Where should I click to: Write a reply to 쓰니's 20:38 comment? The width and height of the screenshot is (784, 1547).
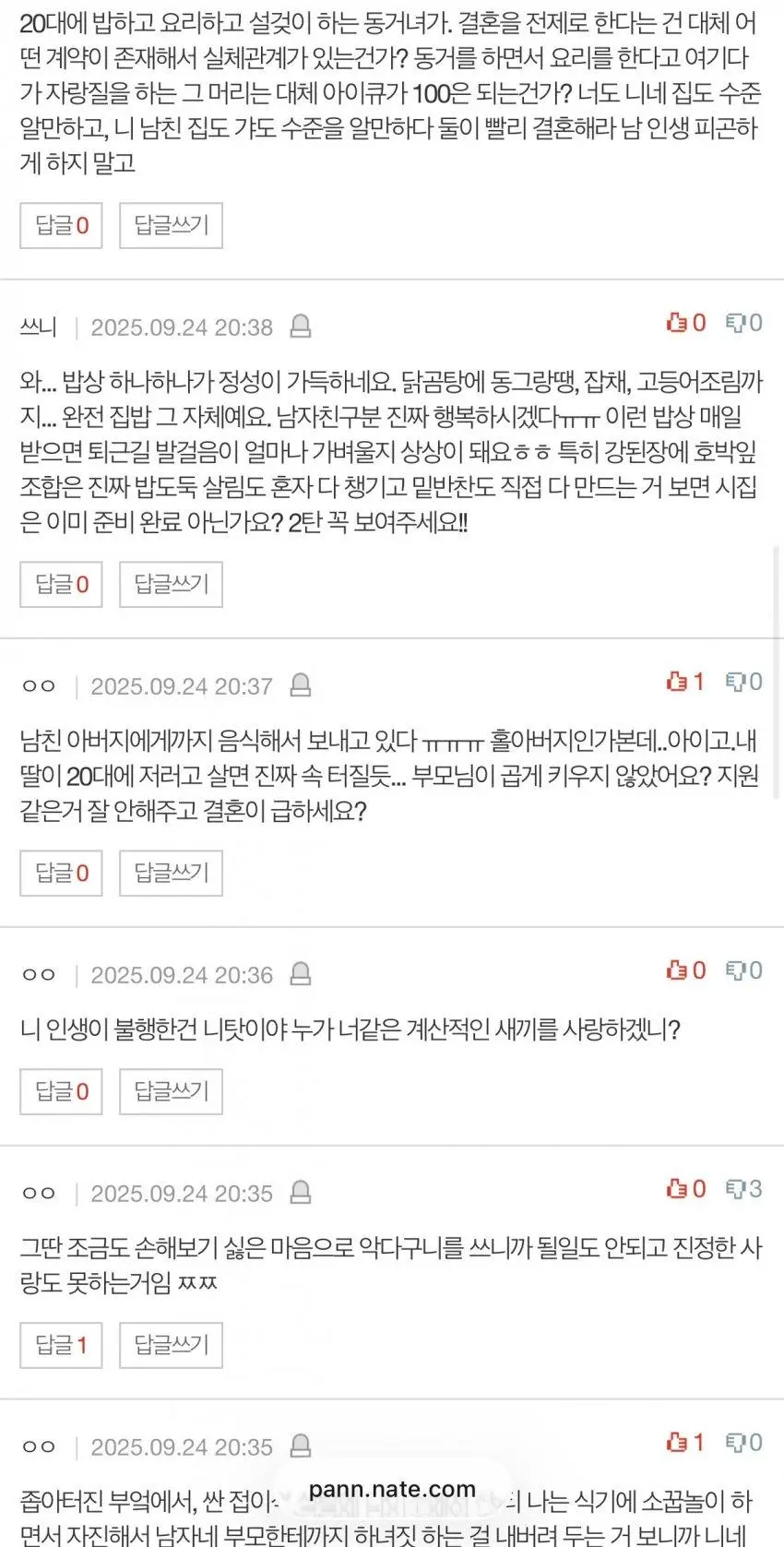[x=171, y=584]
